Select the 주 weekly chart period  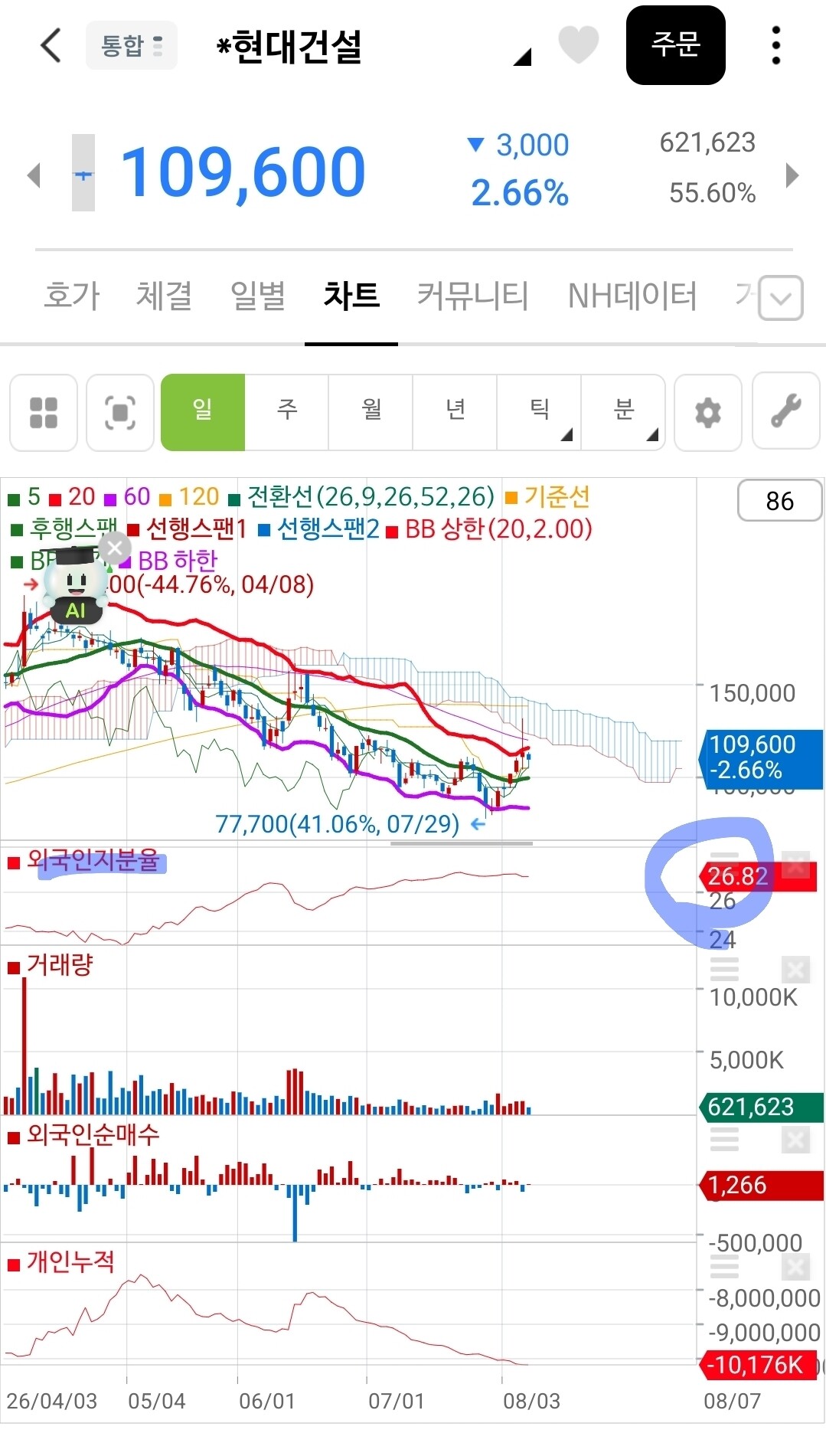pyautogui.click(x=287, y=412)
